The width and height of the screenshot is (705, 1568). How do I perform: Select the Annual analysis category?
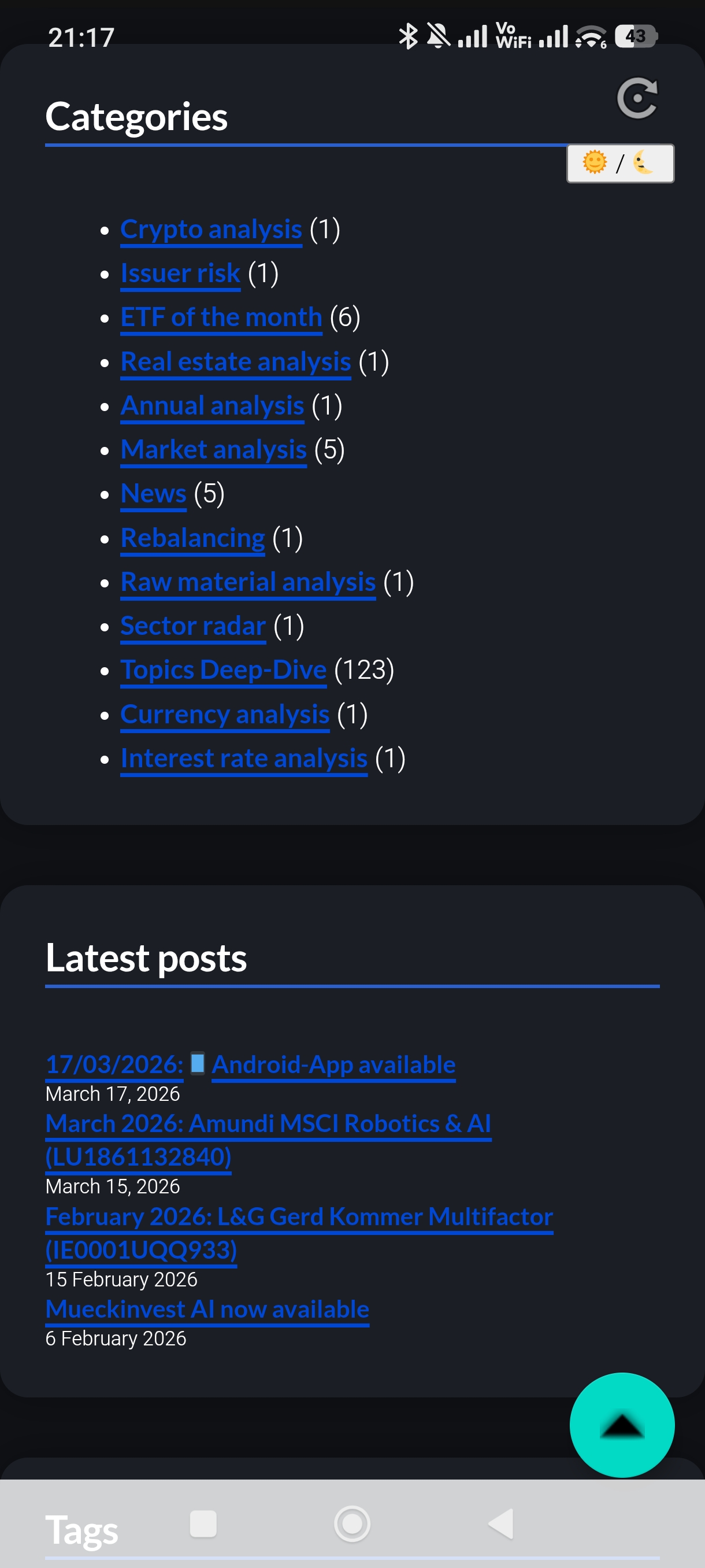coord(211,405)
